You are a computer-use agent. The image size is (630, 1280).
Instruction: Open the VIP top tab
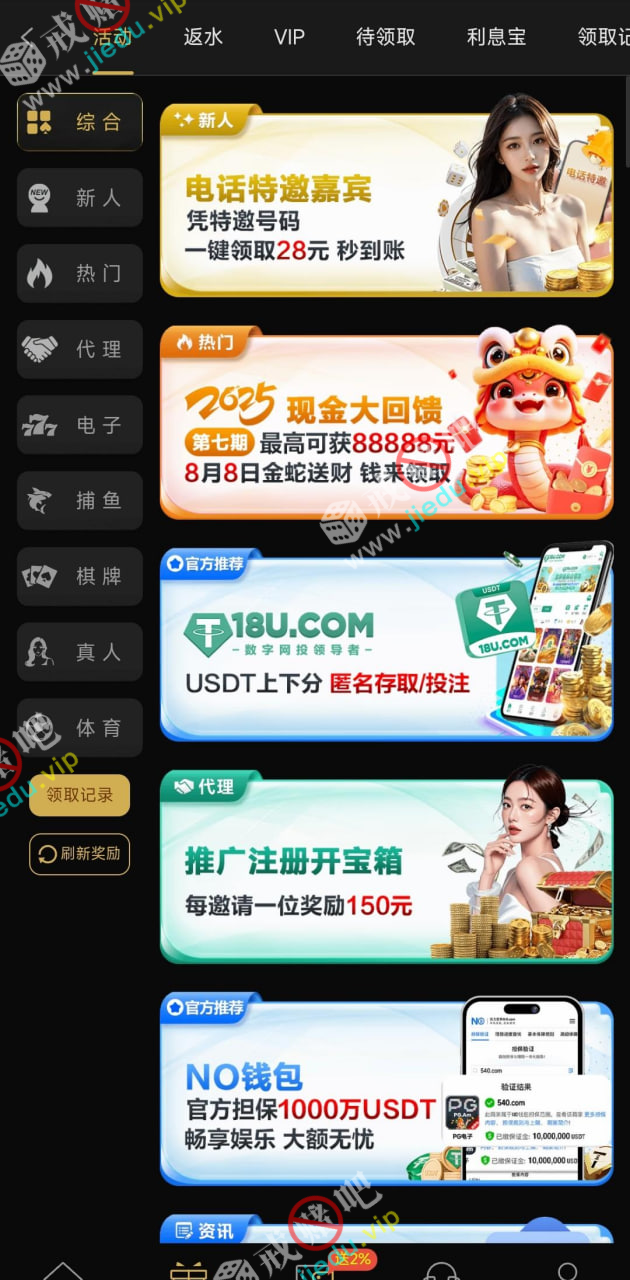[289, 37]
